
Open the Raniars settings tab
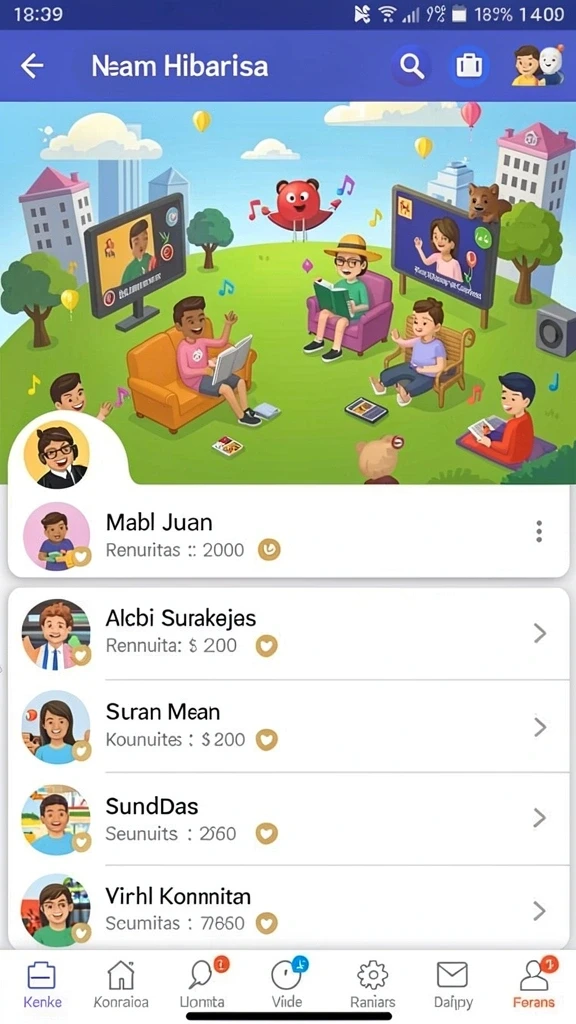pyautogui.click(x=373, y=984)
